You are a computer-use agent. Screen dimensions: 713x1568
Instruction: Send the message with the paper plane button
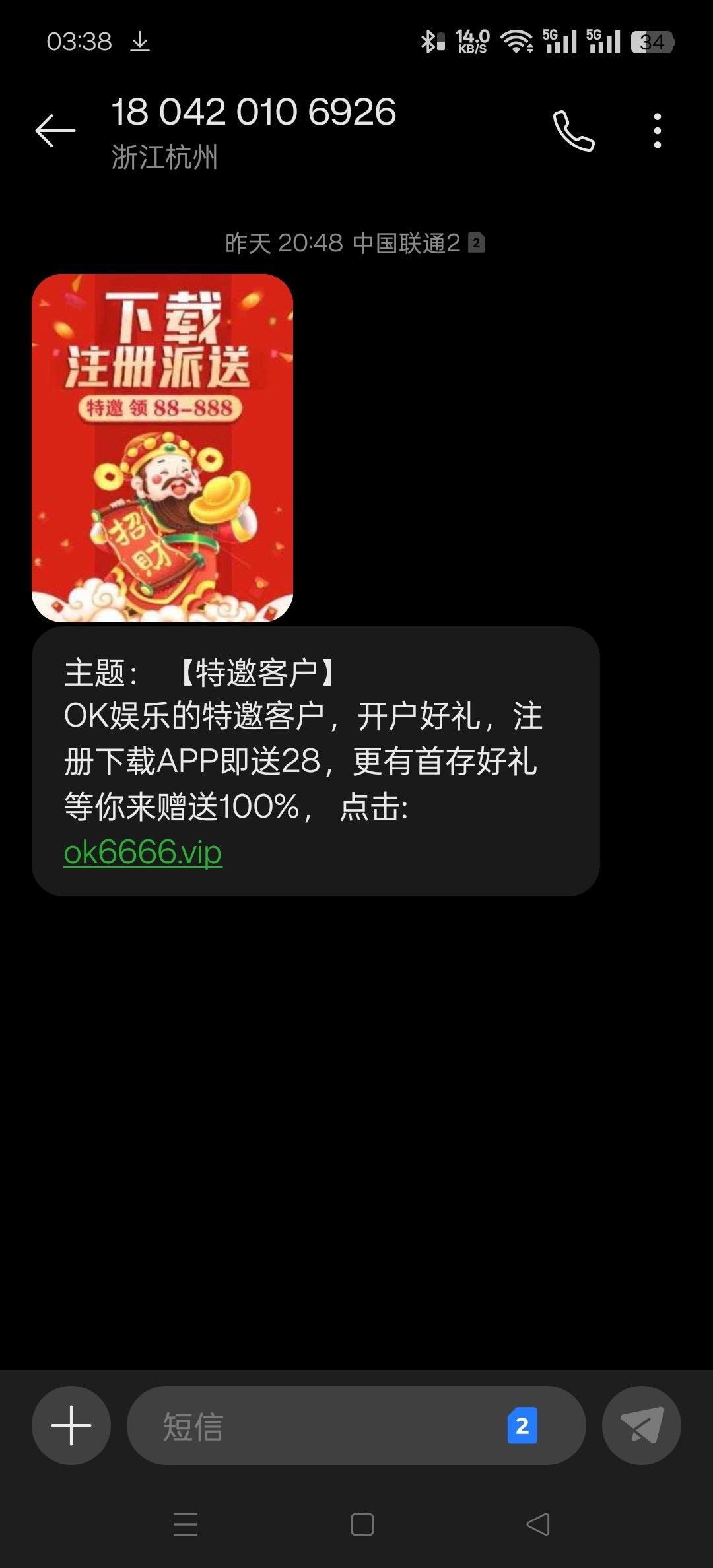(x=642, y=1425)
